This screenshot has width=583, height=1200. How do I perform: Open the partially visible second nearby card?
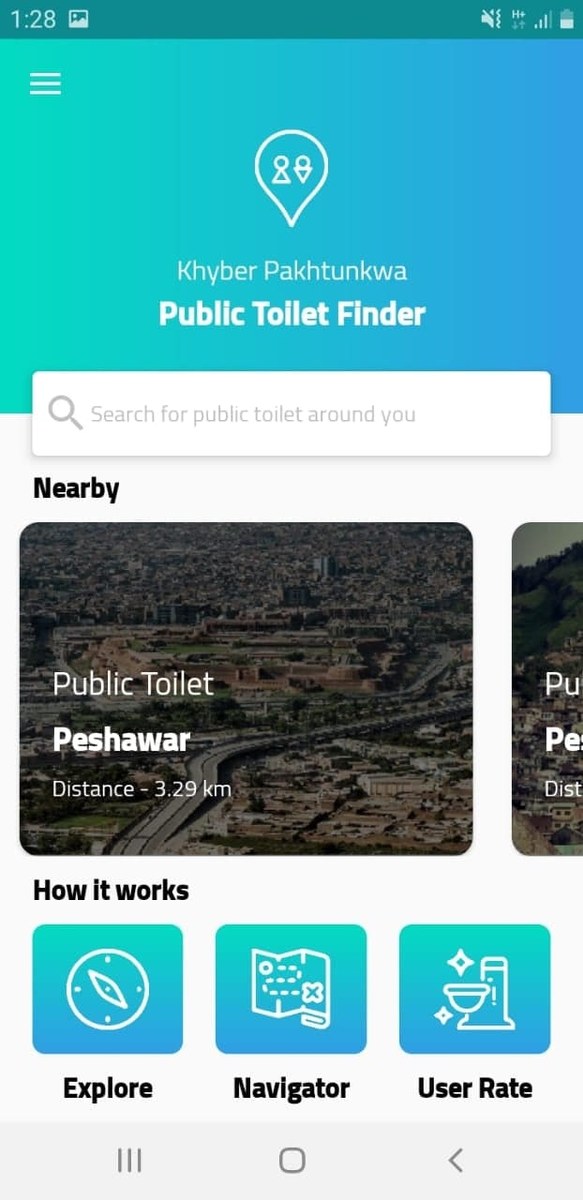(547, 689)
